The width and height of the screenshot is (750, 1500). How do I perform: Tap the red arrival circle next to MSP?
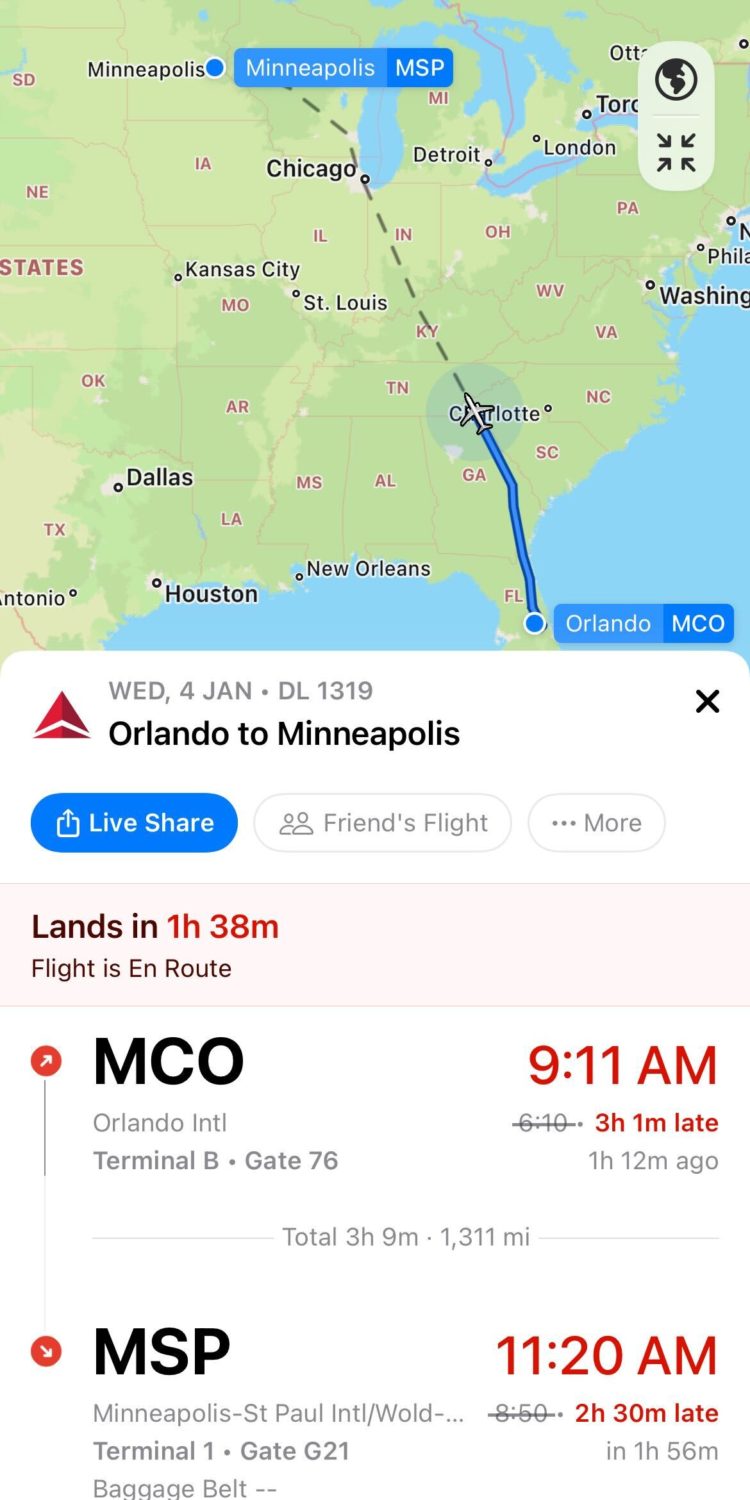45,1351
